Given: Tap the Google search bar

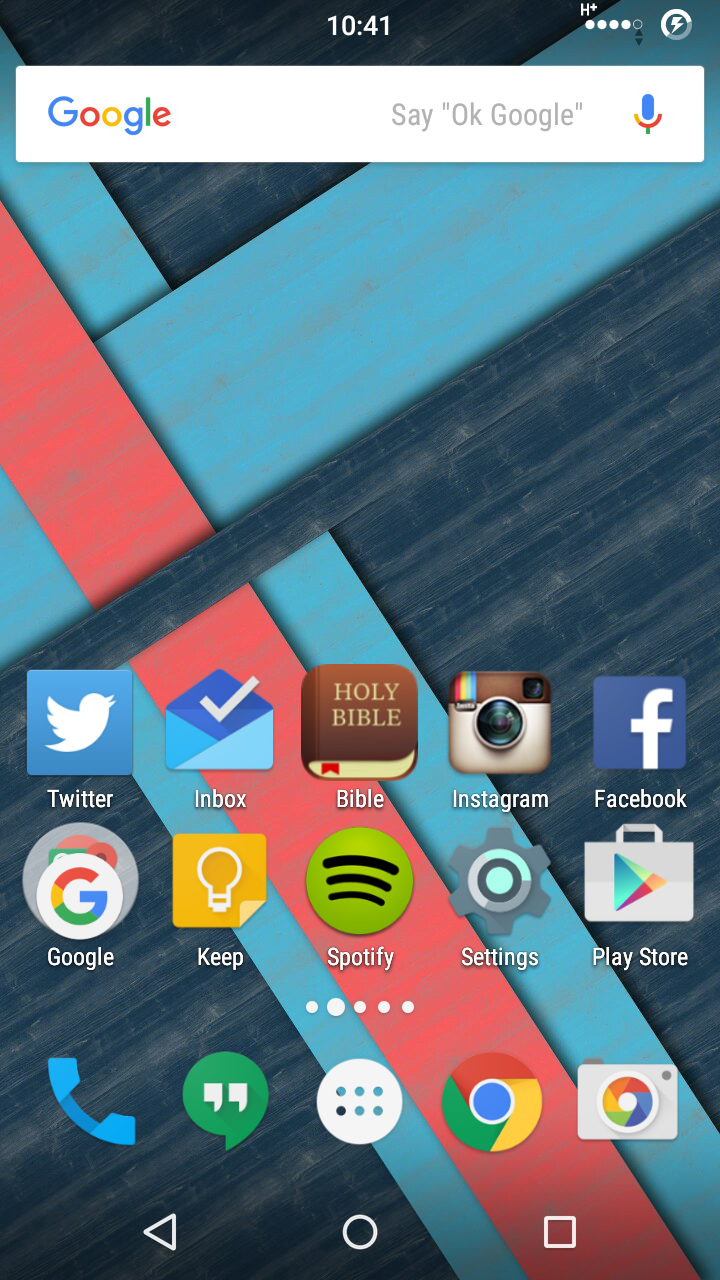Looking at the screenshot, I should [x=360, y=114].
